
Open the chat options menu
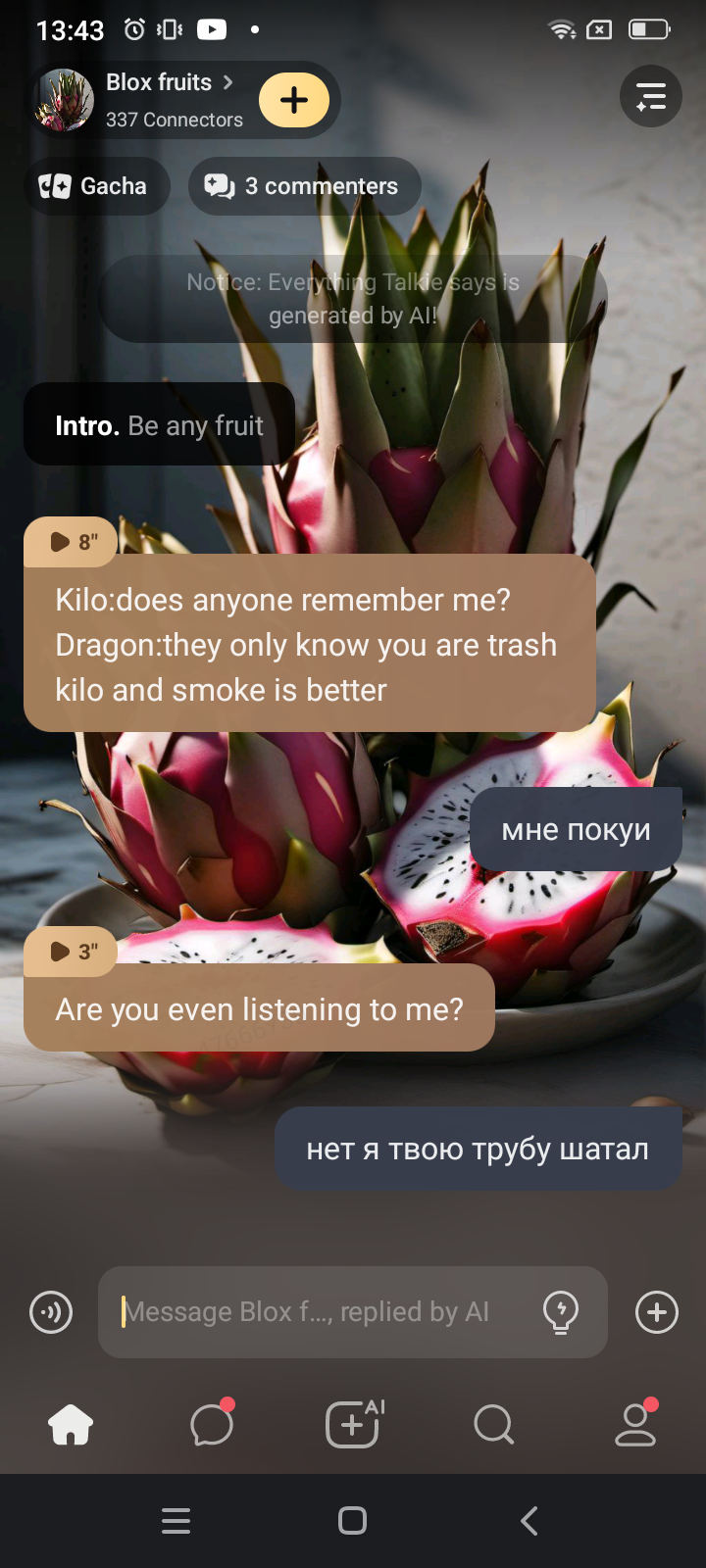[651, 96]
